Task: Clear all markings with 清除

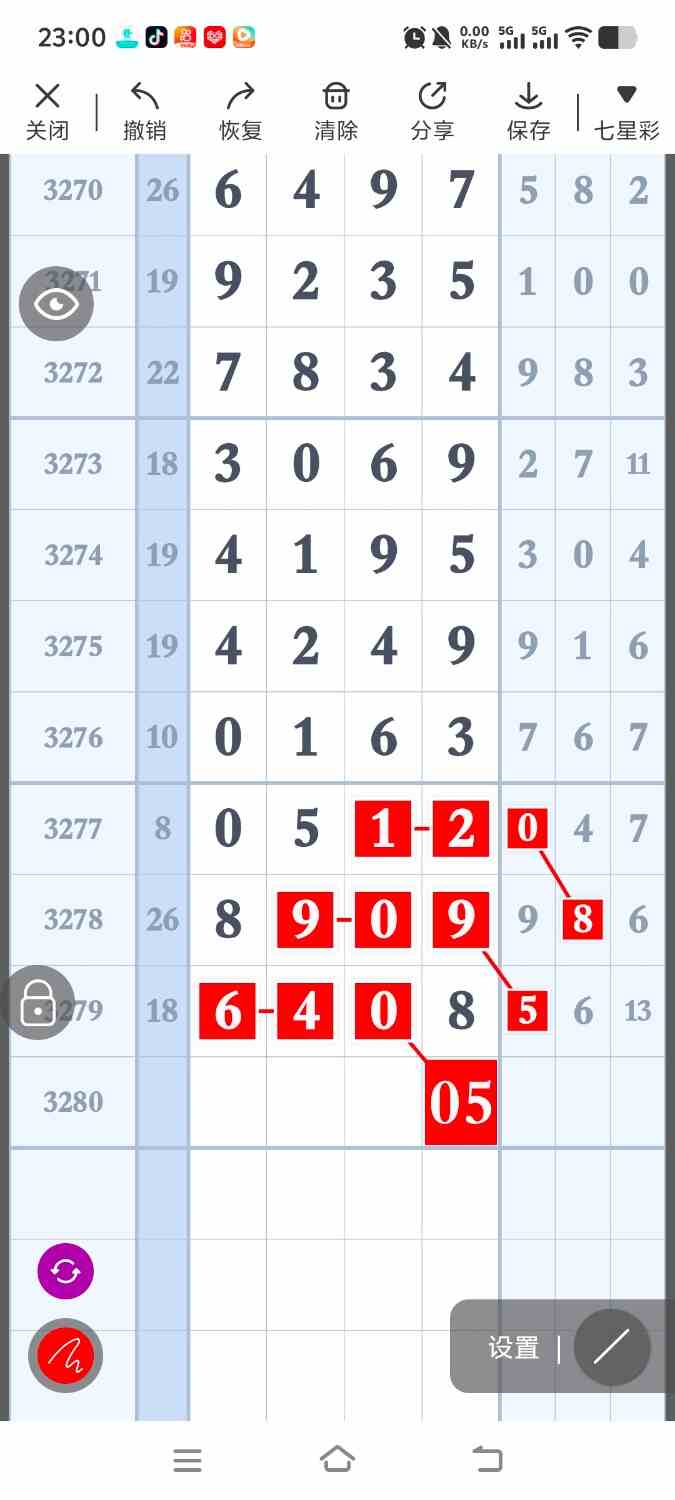Action: coord(336,111)
